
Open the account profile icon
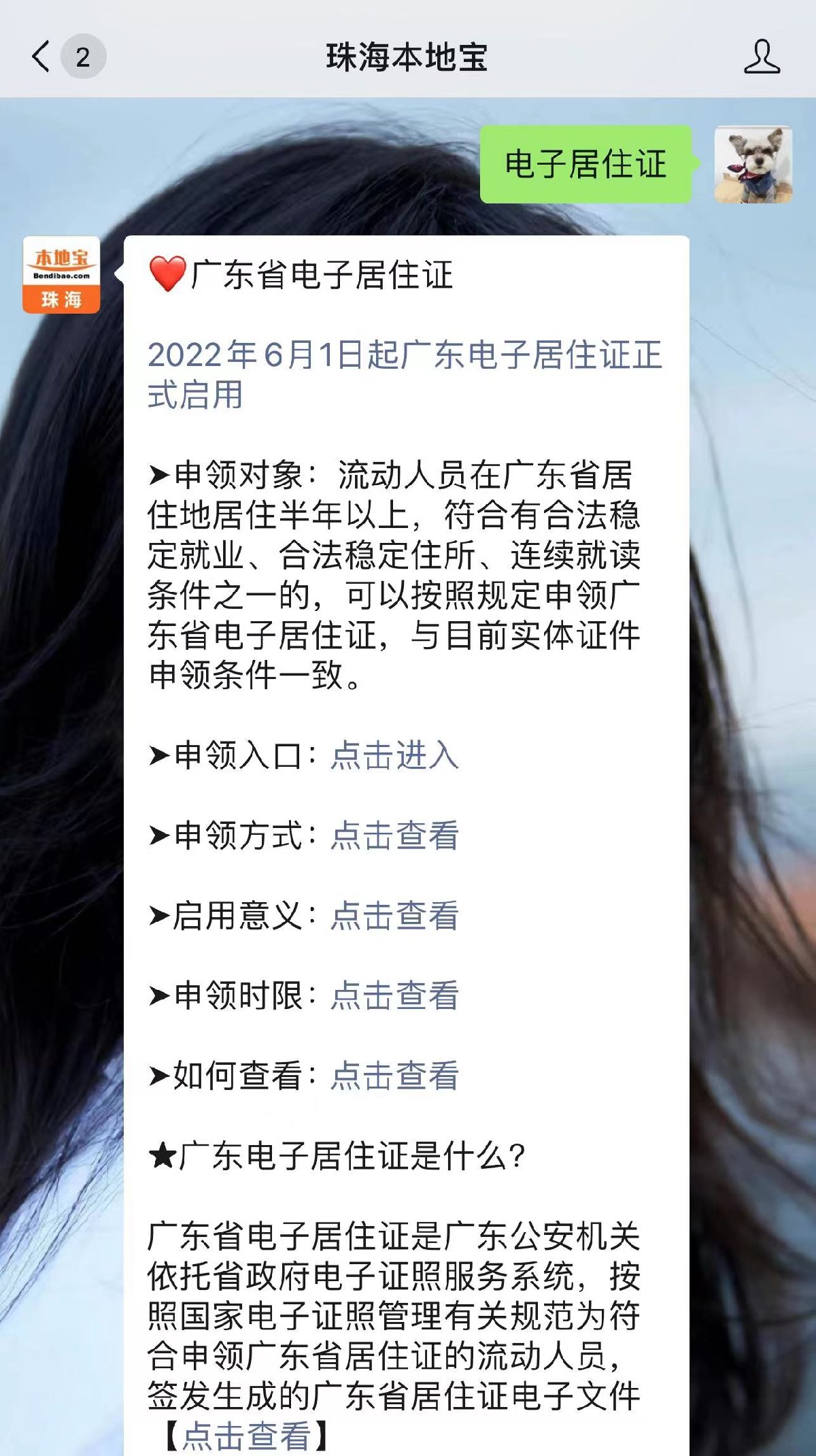[762, 56]
